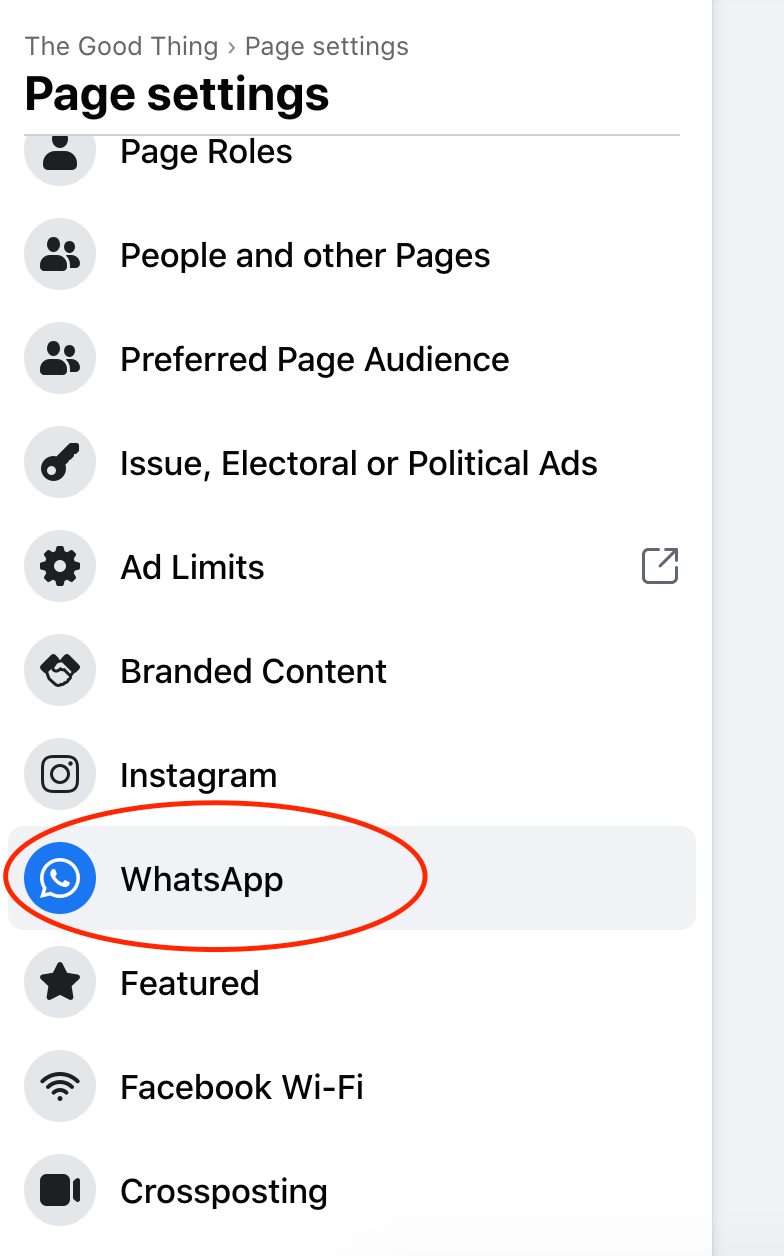This screenshot has height=1256, width=784.
Task: Open People and other Pages
Action: pos(305,256)
